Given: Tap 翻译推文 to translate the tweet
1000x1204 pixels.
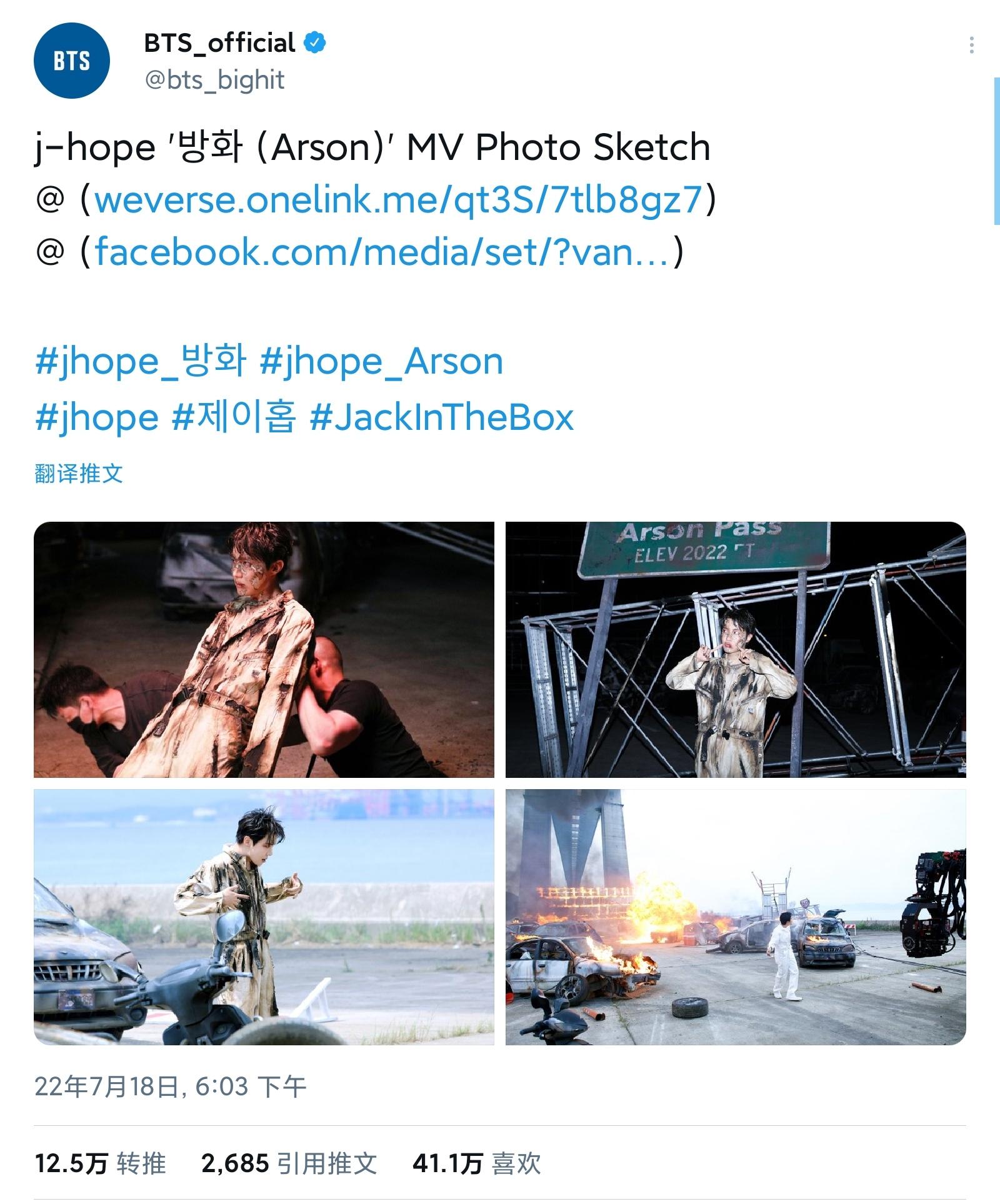Looking at the screenshot, I should pyautogui.click(x=79, y=473).
